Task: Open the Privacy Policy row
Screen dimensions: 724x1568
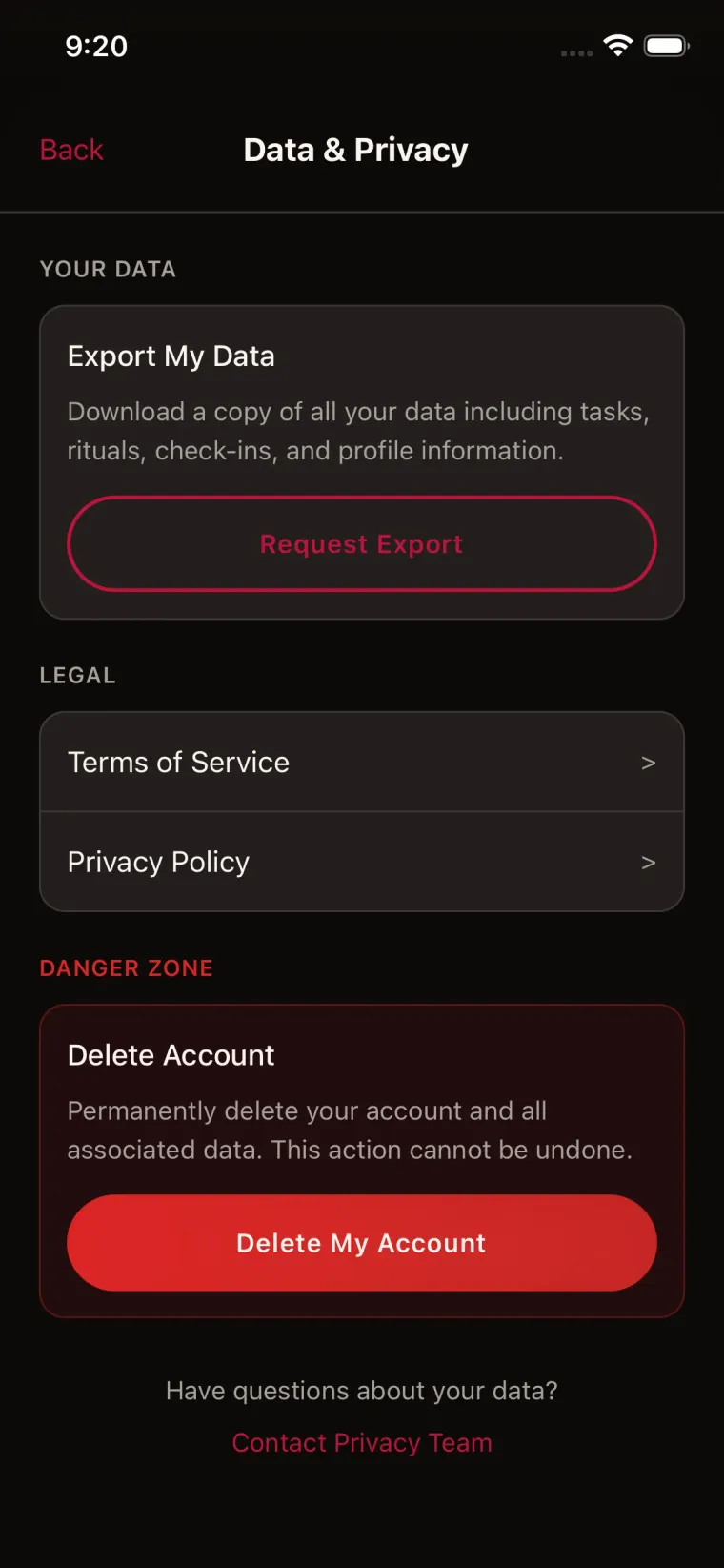Action: [362, 863]
